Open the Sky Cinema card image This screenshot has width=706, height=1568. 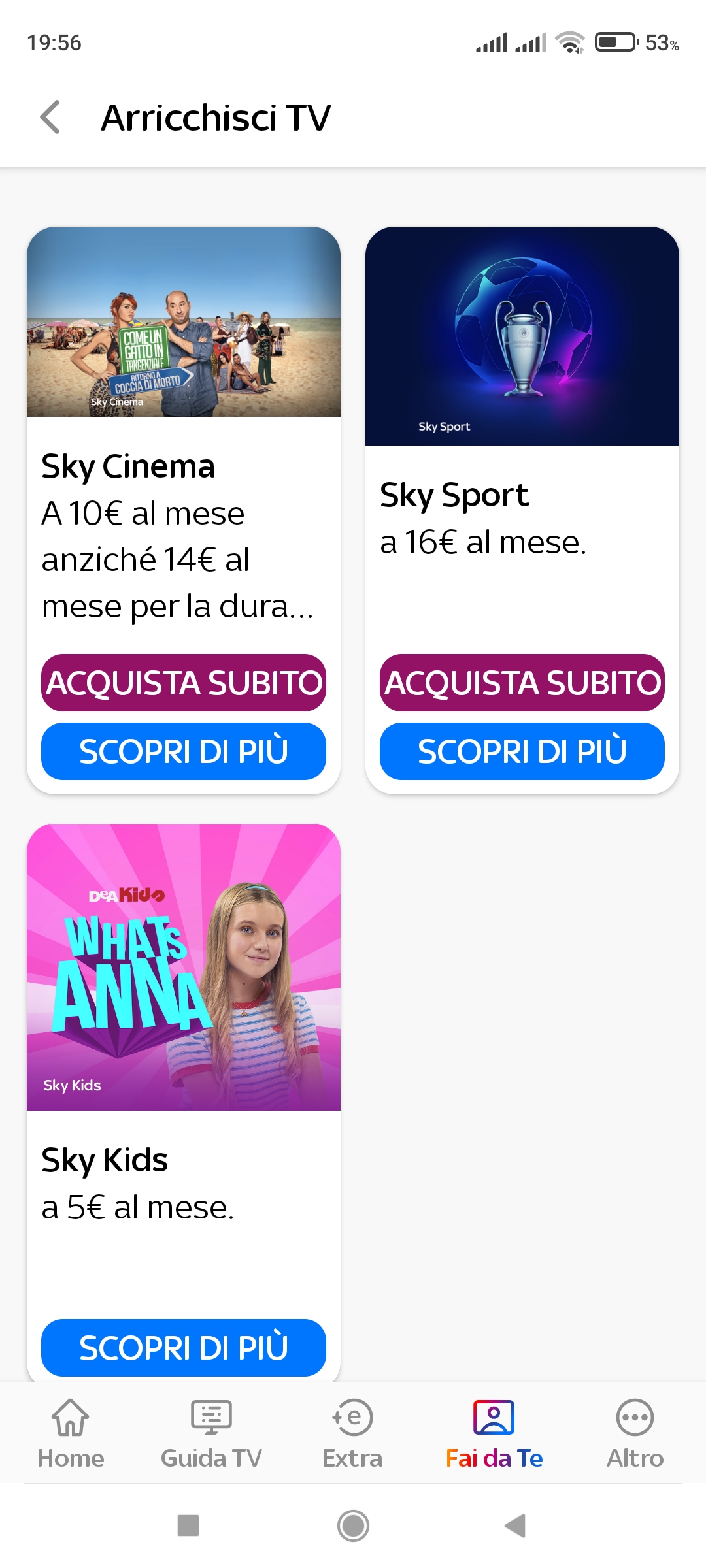[184, 322]
